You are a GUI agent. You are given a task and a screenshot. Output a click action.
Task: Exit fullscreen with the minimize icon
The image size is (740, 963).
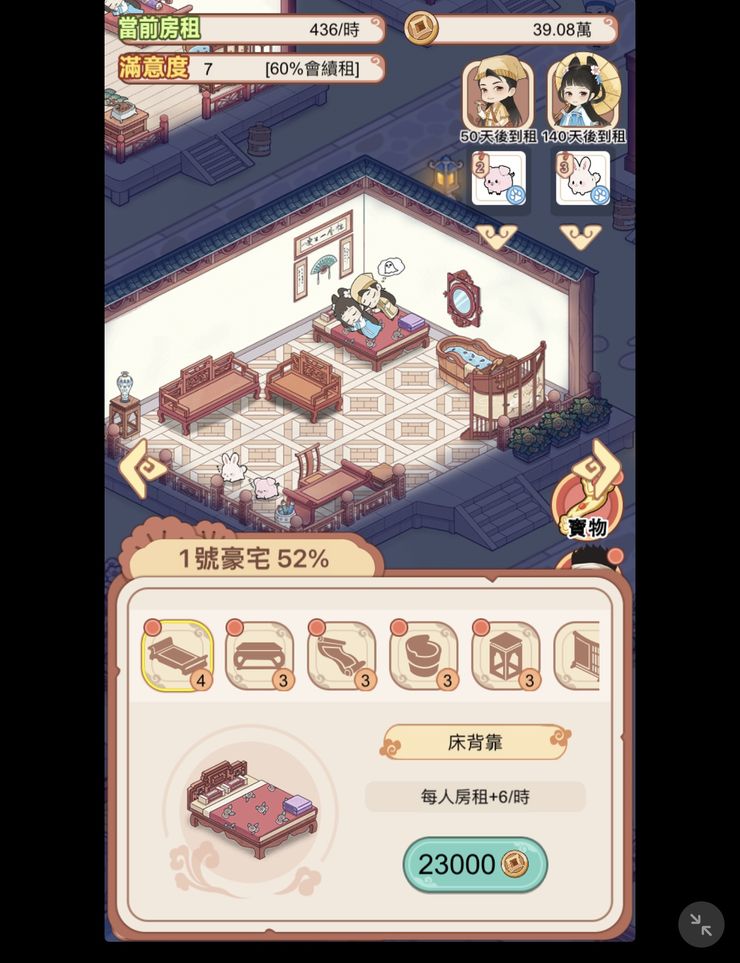(701, 924)
